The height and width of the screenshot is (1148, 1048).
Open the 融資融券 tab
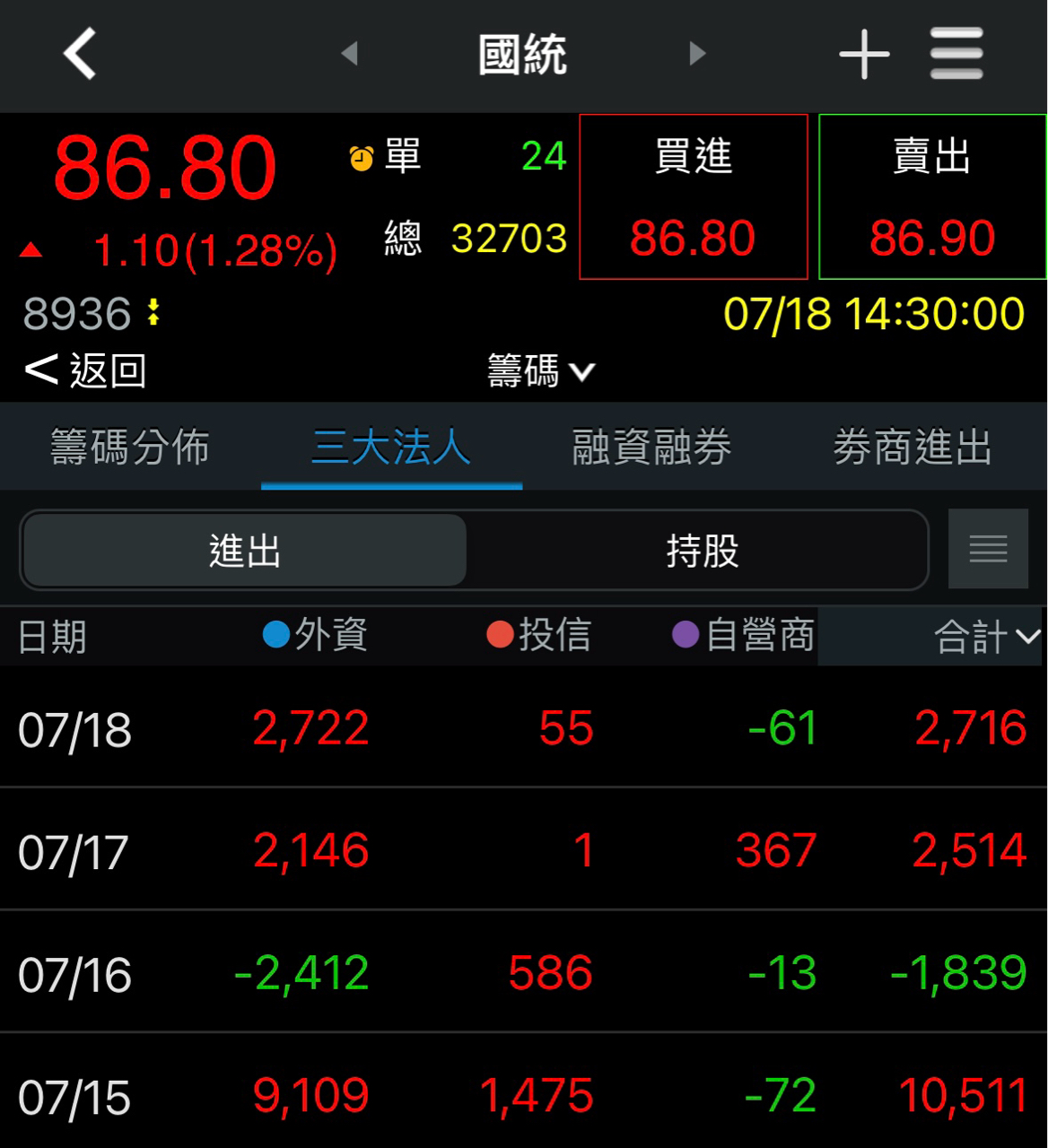(x=652, y=447)
